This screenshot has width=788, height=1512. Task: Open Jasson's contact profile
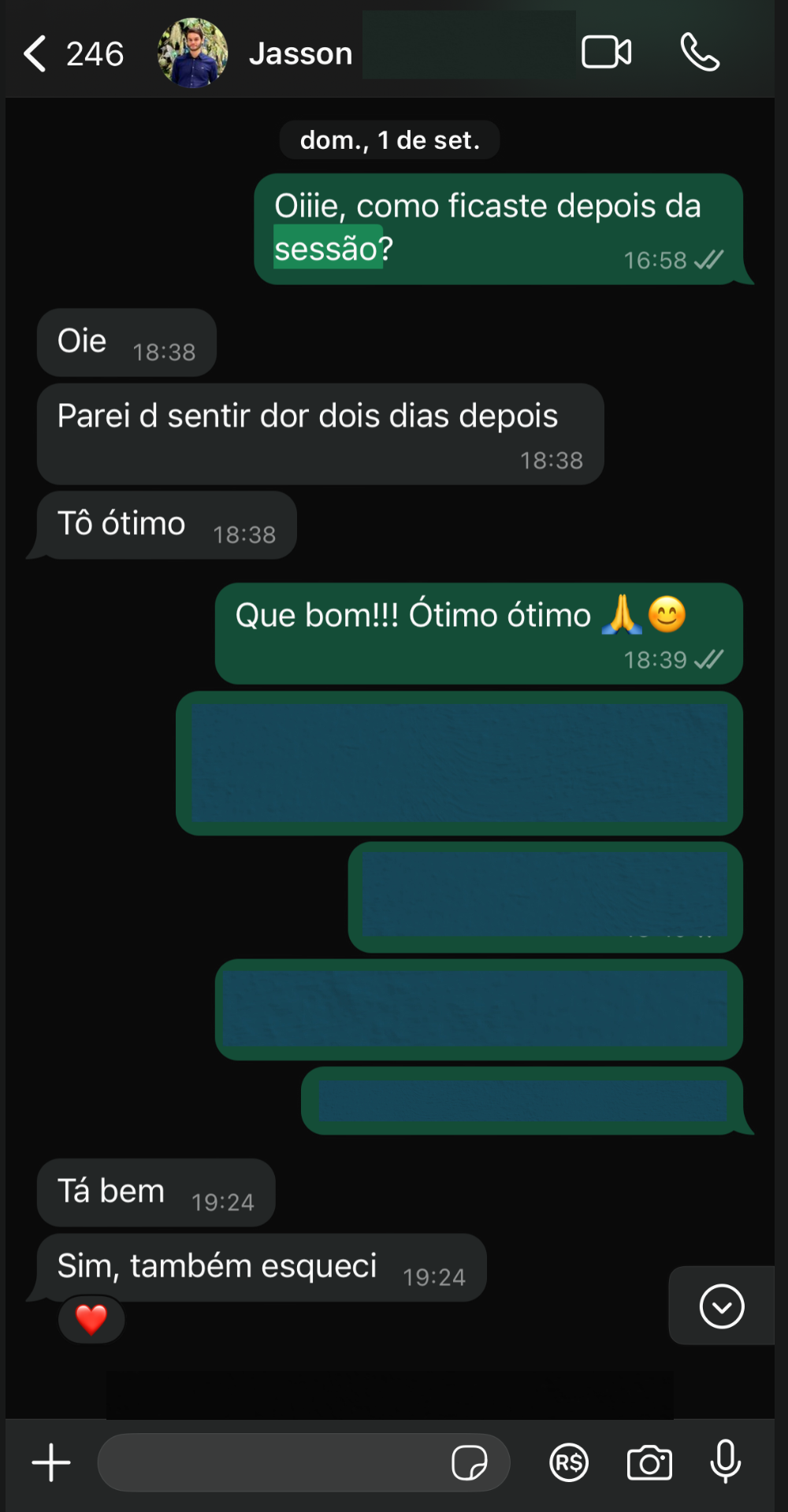click(300, 53)
